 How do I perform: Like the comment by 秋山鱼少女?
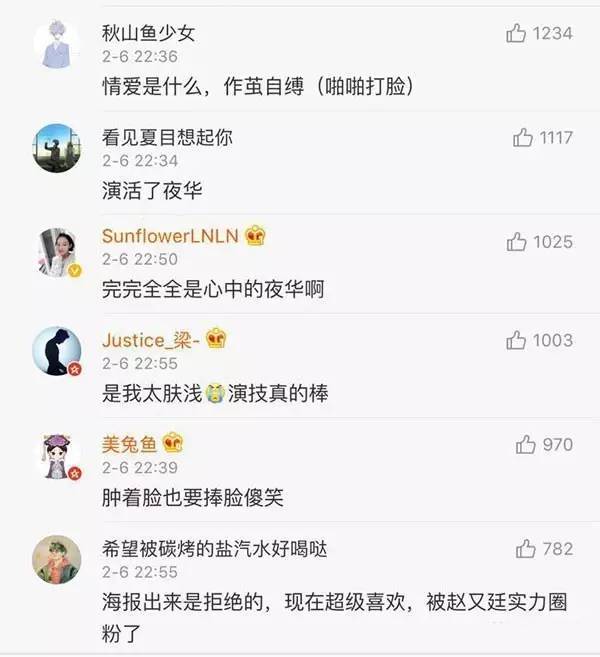[x=516, y=33]
